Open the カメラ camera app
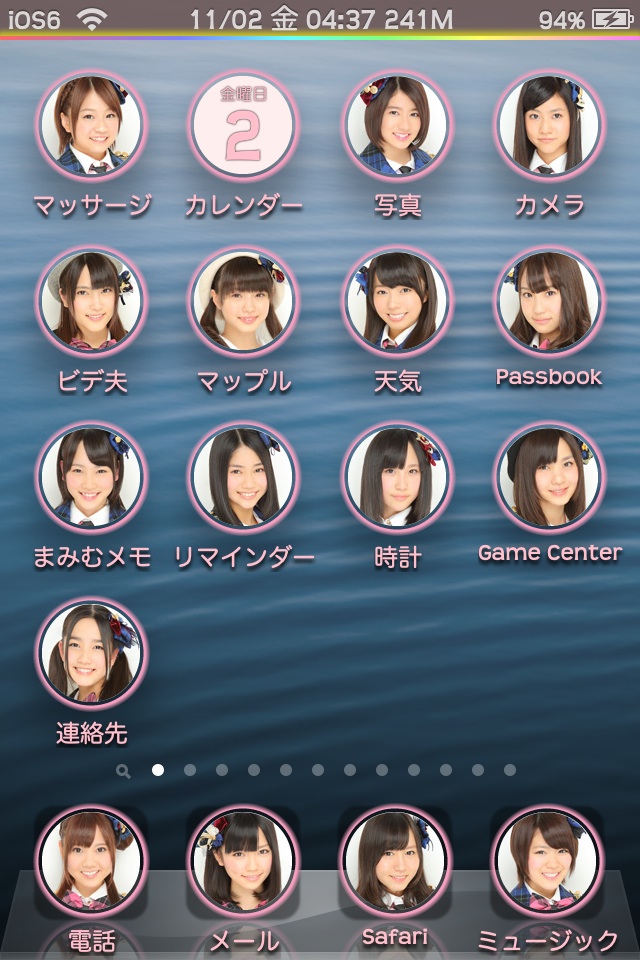 pyautogui.click(x=549, y=125)
